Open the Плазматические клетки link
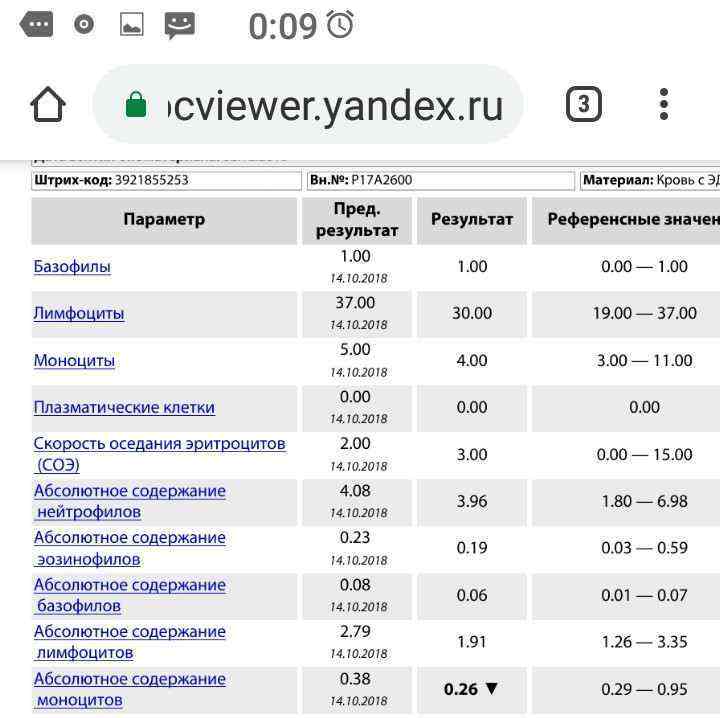The image size is (720, 718). (124, 408)
